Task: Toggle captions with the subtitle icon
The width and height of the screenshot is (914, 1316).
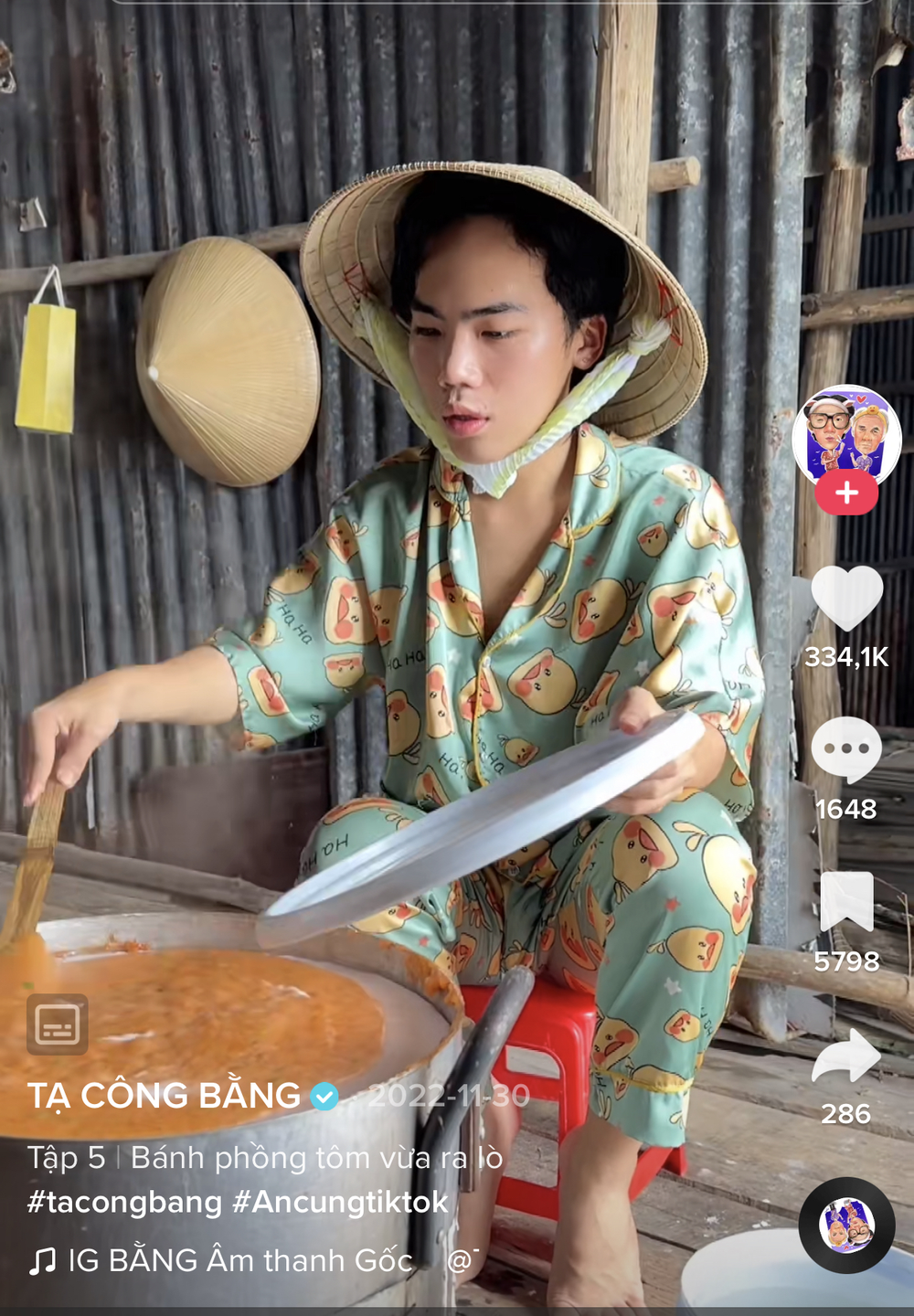Action: pyautogui.click(x=58, y=1024)
